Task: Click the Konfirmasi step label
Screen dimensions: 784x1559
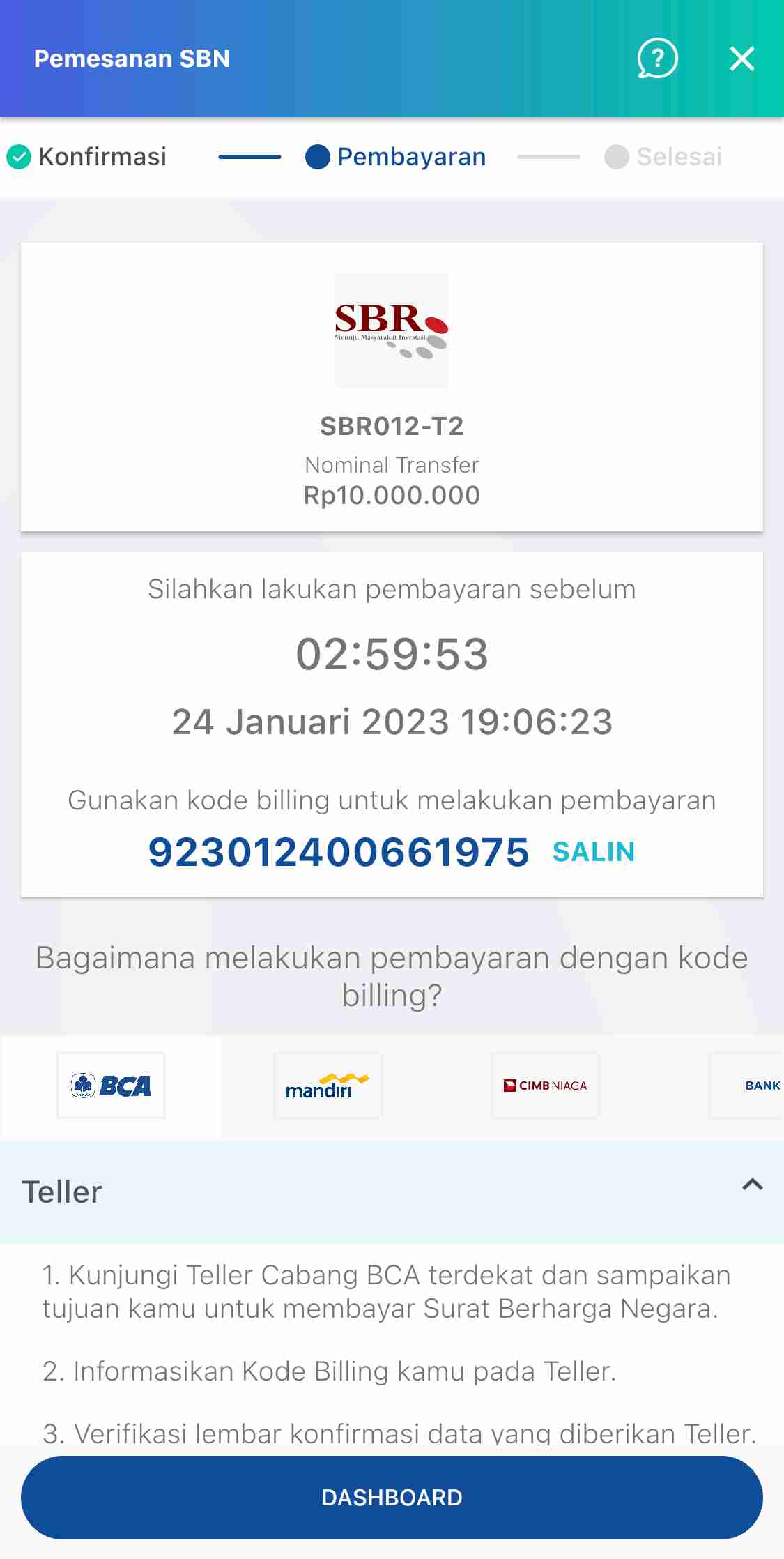Action: [102, 156]
